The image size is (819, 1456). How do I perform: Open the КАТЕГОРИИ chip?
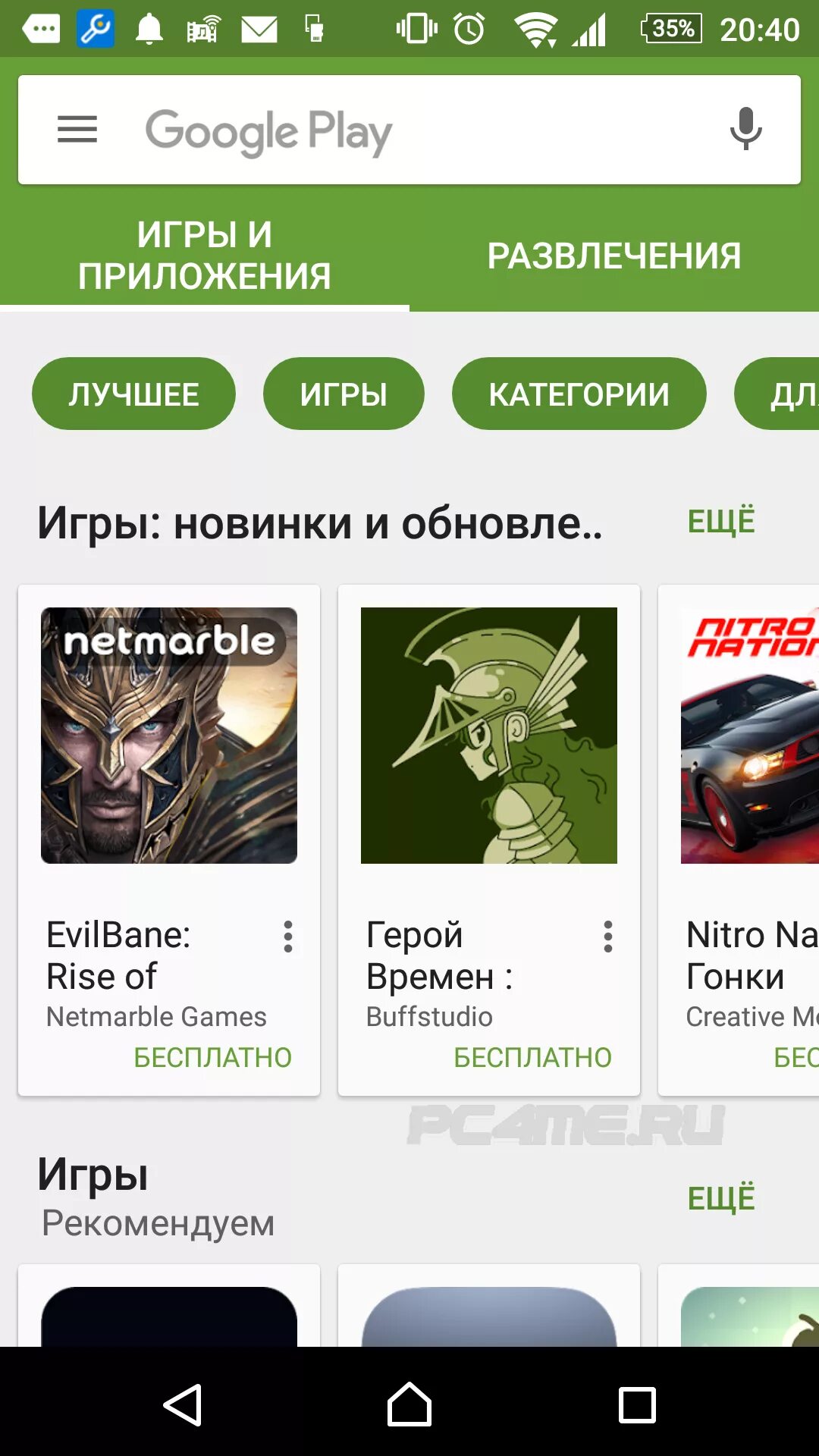579,394
